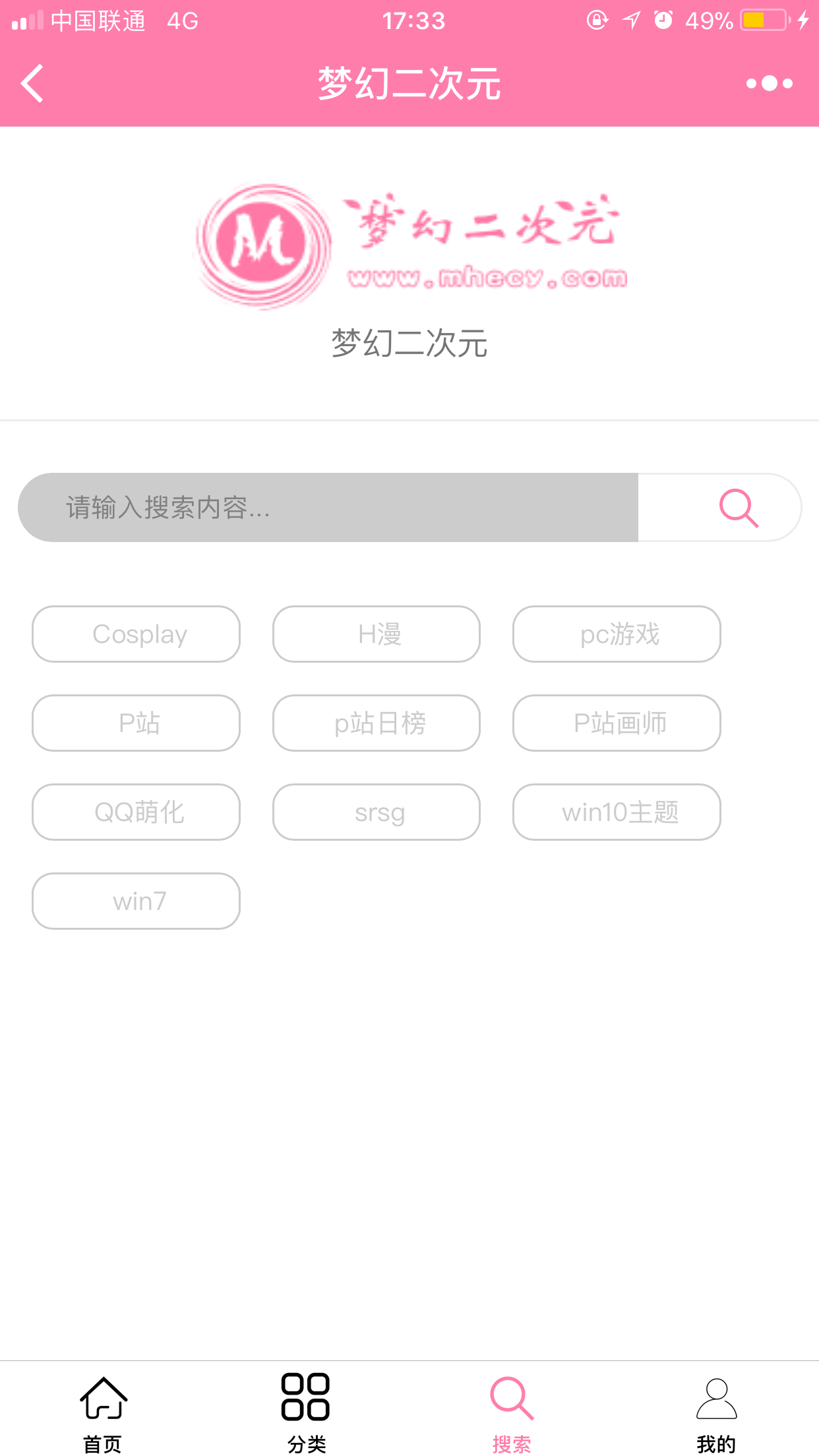Select the Cosplay tag chip
This screenshot has height=1456, width=819.
pyautogui.click(x=136, y=634)
